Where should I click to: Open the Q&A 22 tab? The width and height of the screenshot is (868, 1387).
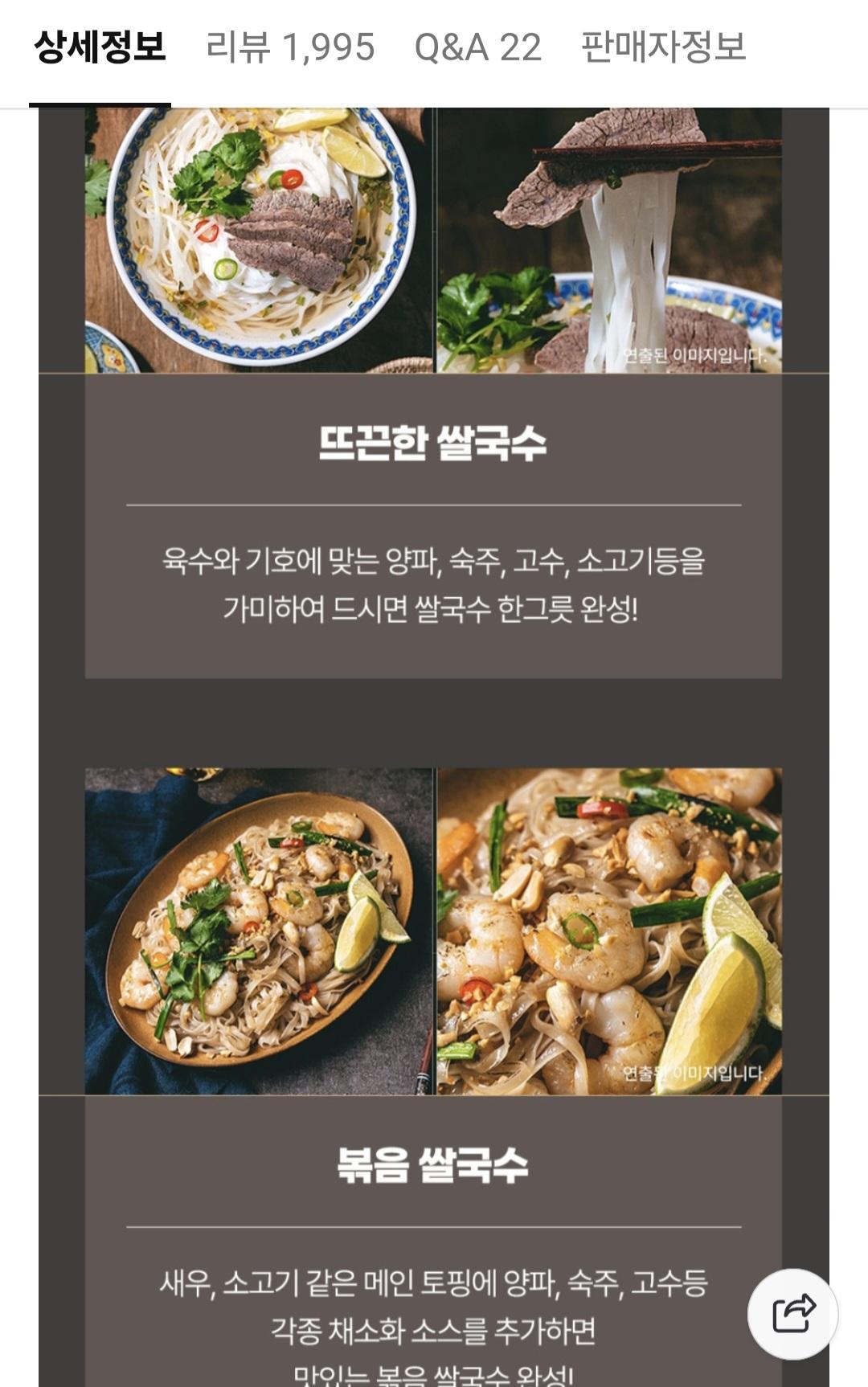[477, 47]
